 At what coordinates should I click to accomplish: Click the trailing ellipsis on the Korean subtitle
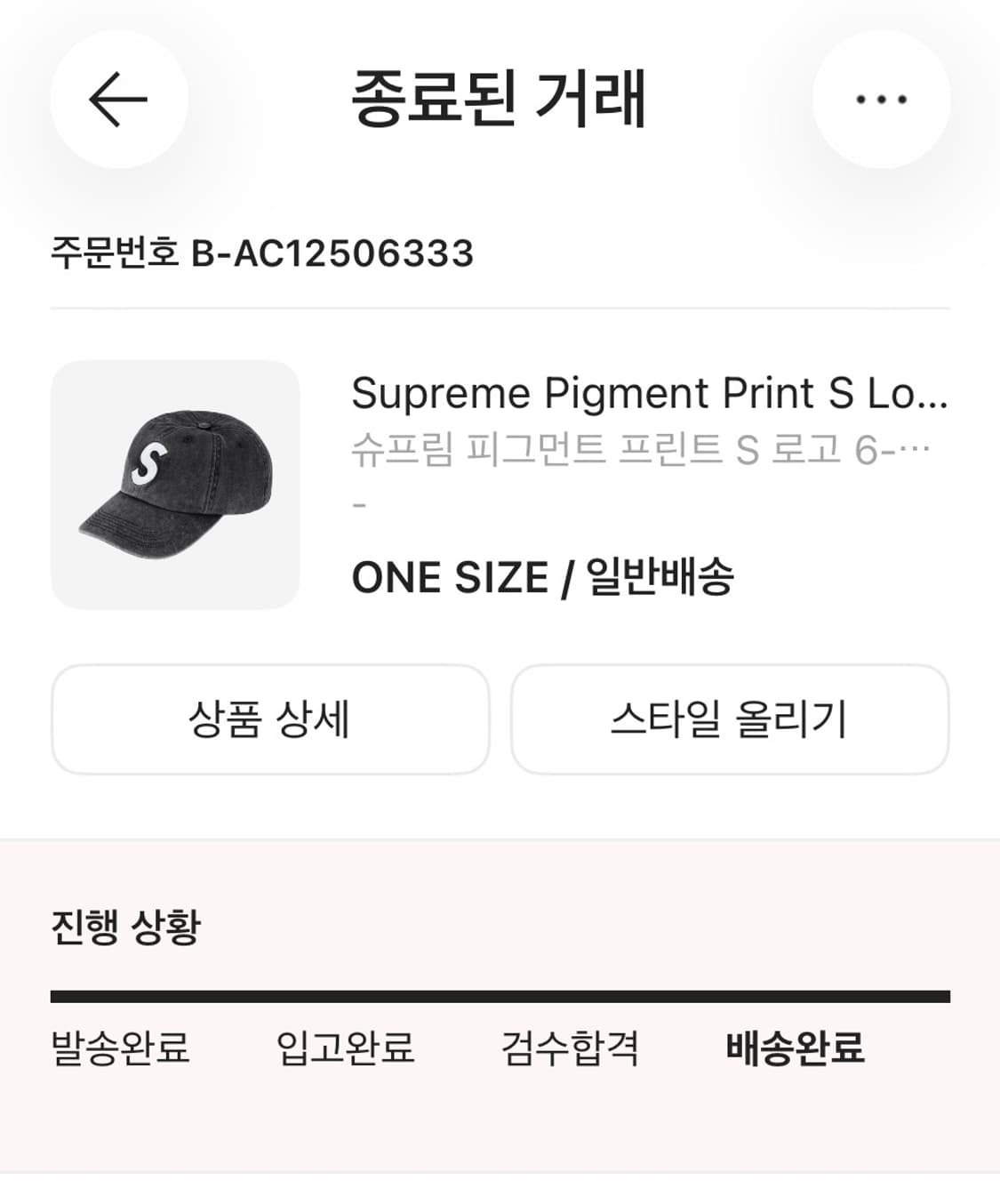click(x=923, y=452)
